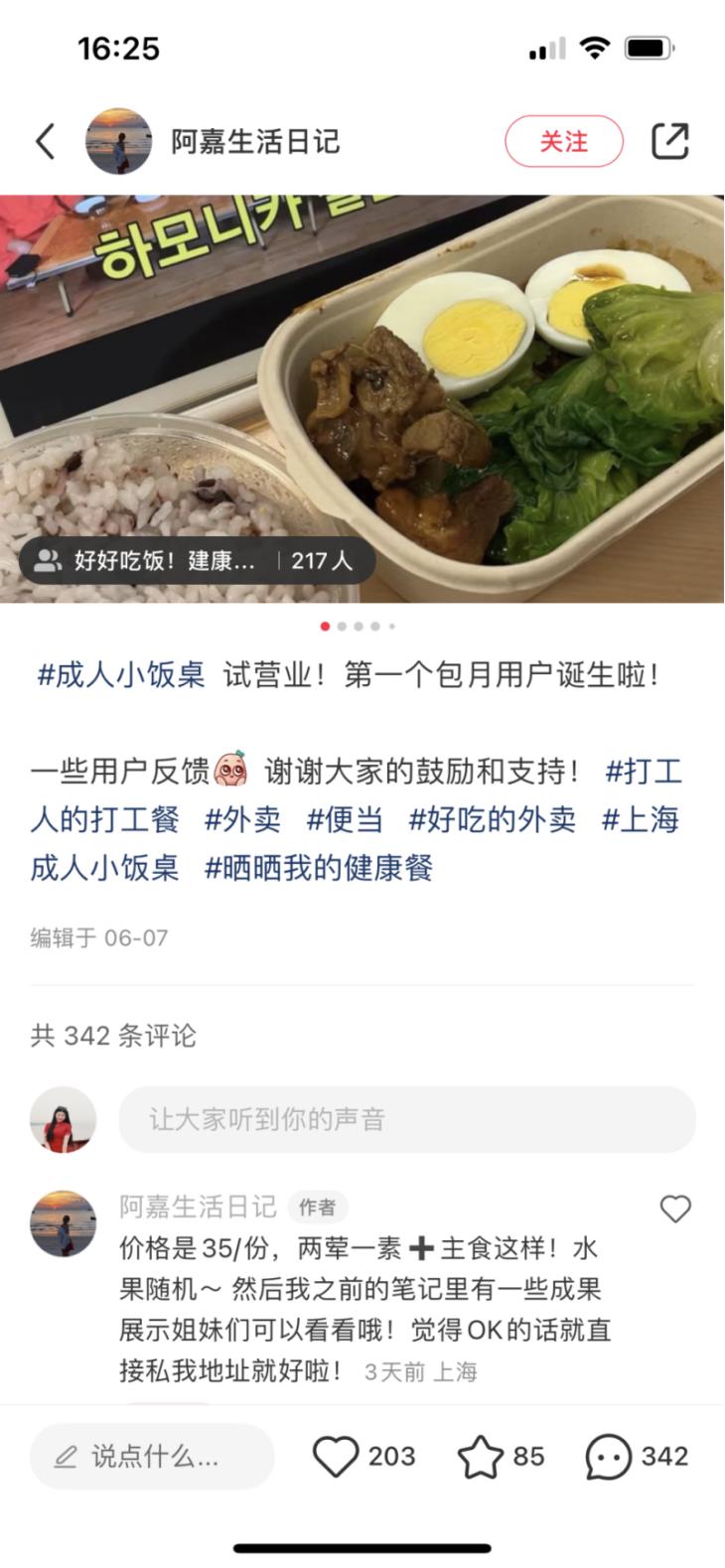Viewport: 725px width, 1568px height.
Task: Tap the back arrow to leave the post
Action: (44, 140)
